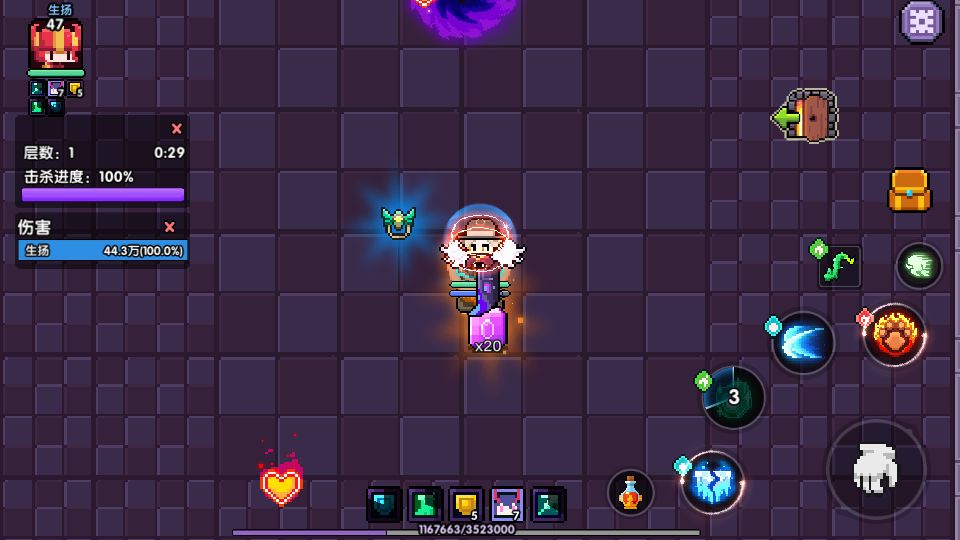Open the player avatar profile

pyautogui.click(x=55, y=44)
